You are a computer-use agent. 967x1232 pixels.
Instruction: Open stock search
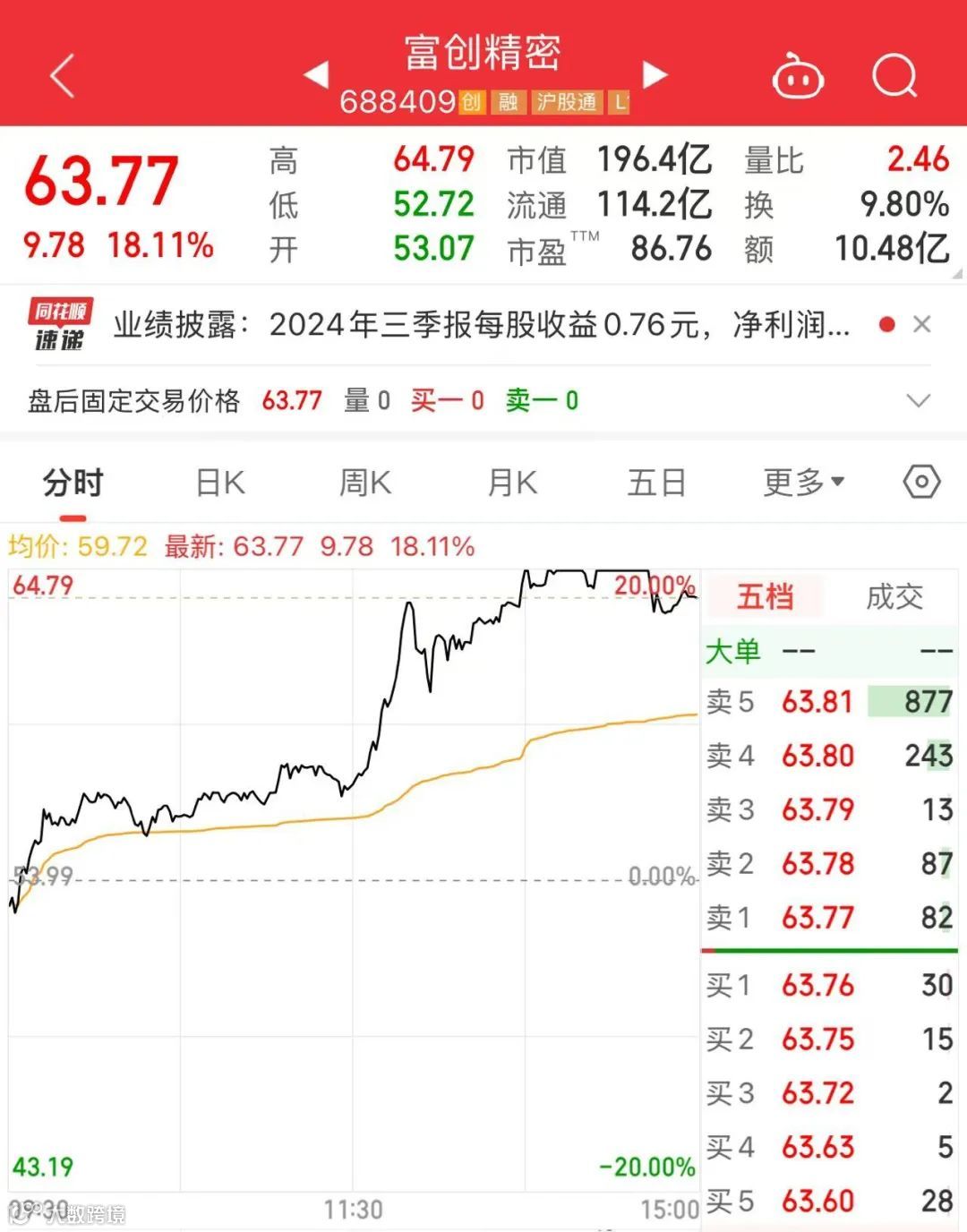point(894,76)
